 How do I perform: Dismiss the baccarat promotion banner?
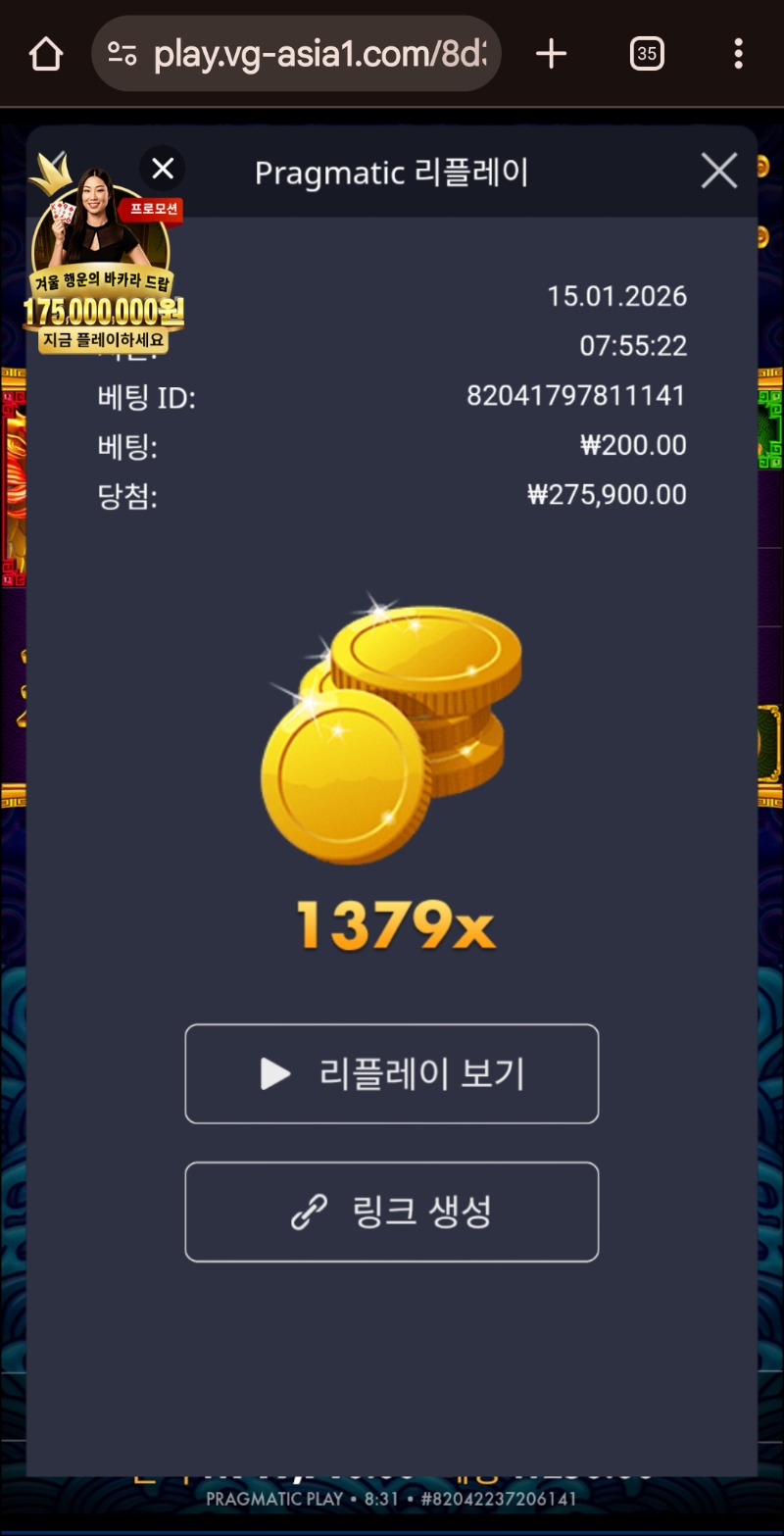(x=163, y=169)
